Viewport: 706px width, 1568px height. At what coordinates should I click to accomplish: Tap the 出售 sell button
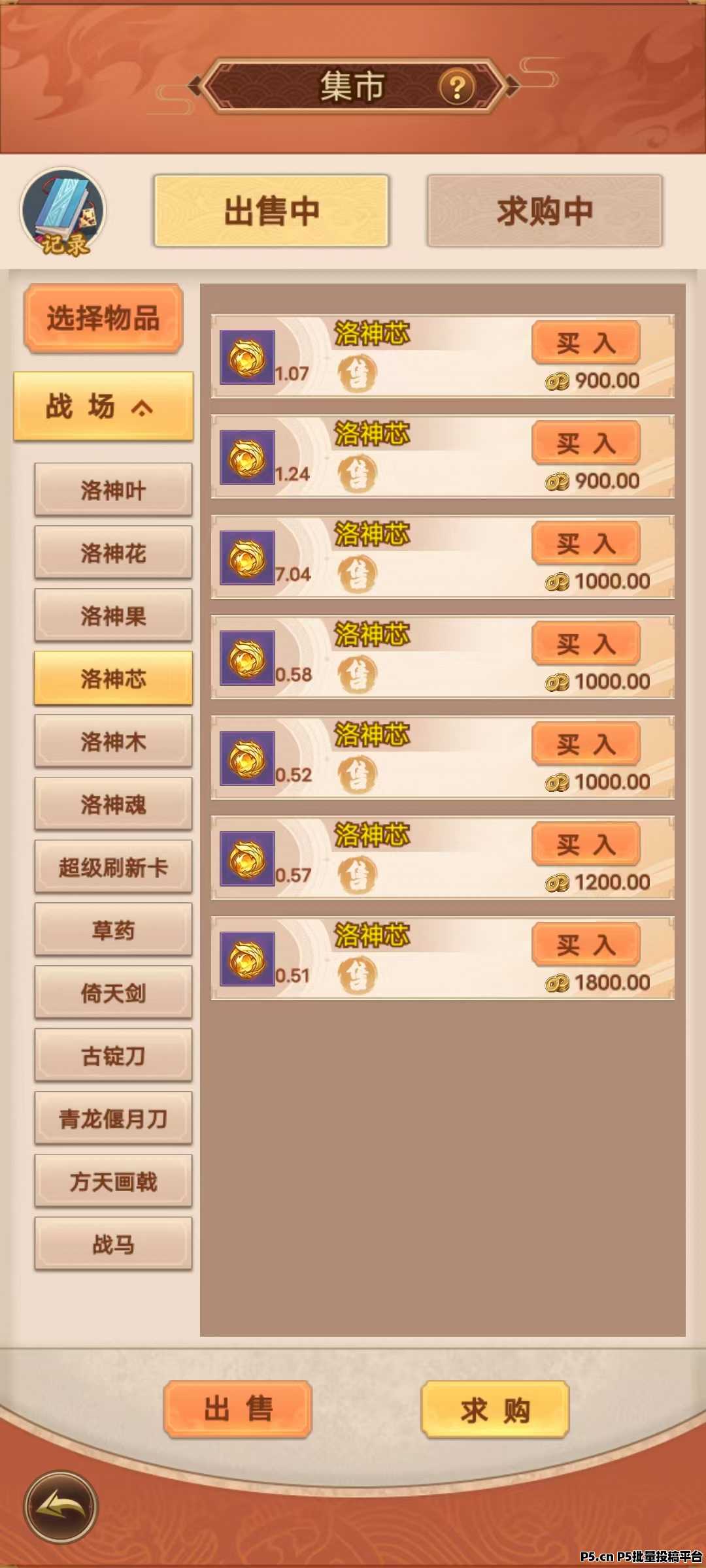coord(237,1409)
